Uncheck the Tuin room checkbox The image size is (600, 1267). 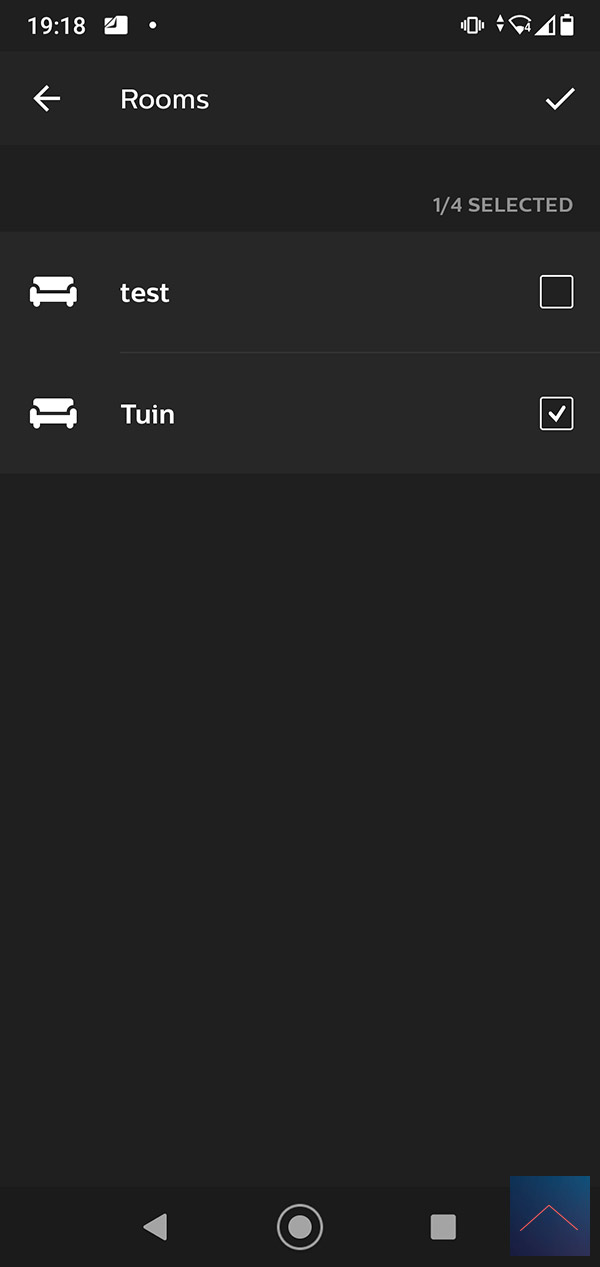557,413
